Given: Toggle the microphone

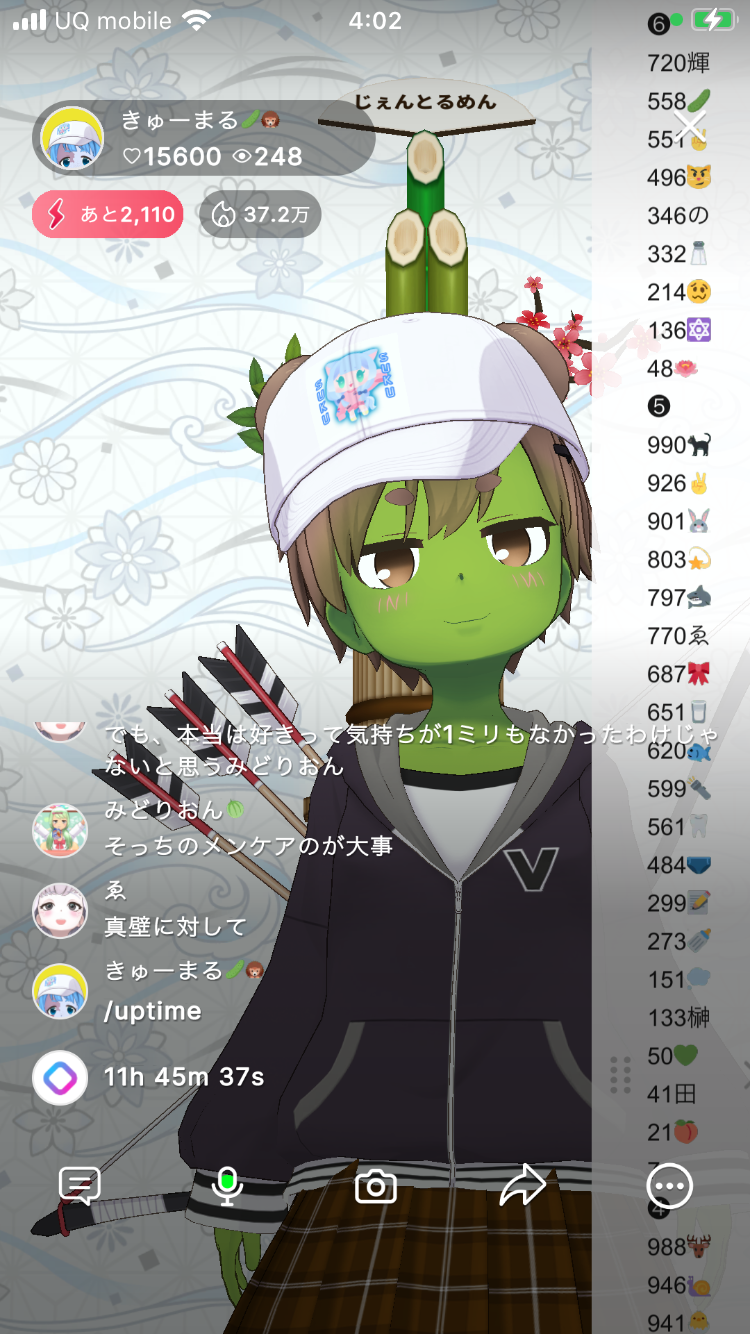Looking at the screenshot, I should pos(227,1186).
